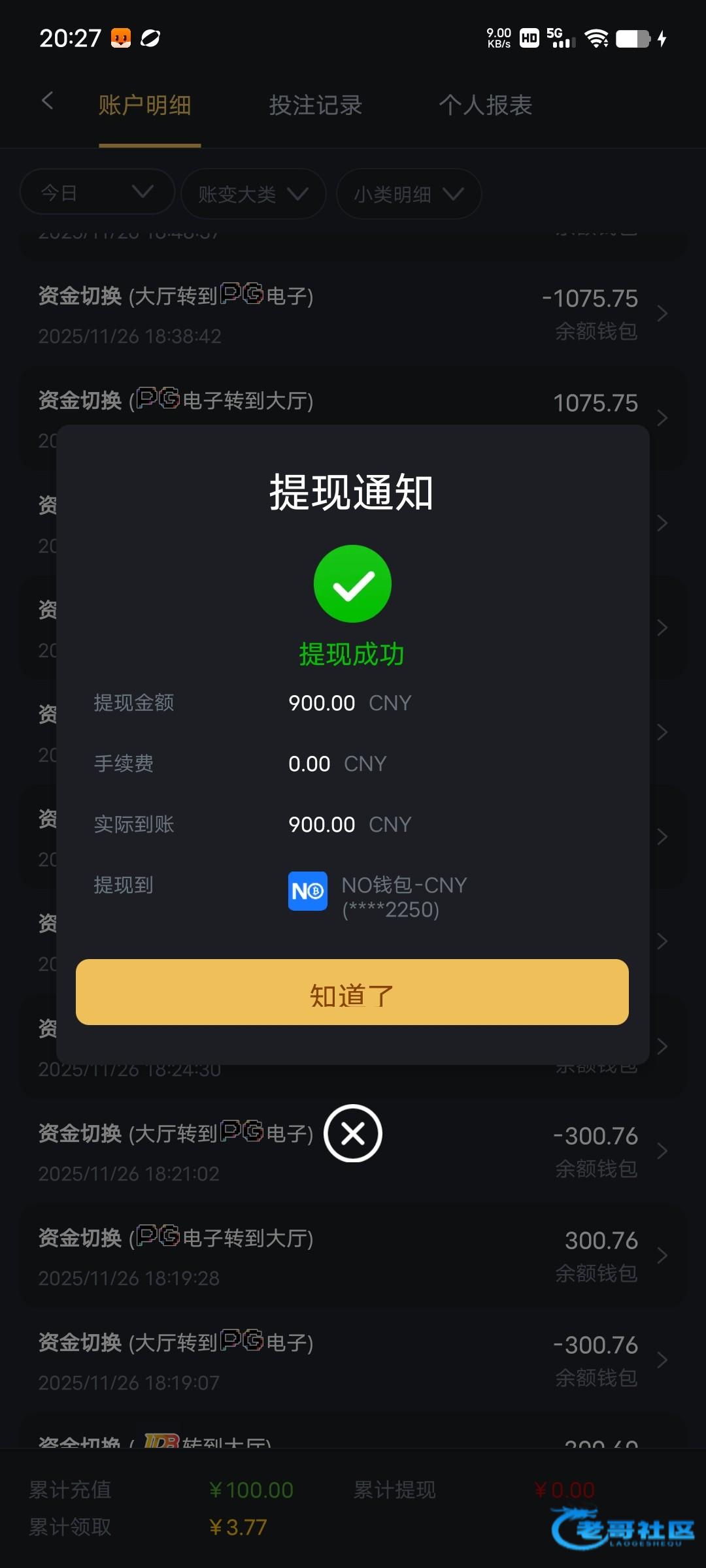The height and width of the screenshot is (1568, 706).
Task: Go back using the top-left arrow
Action: (47, 101)
